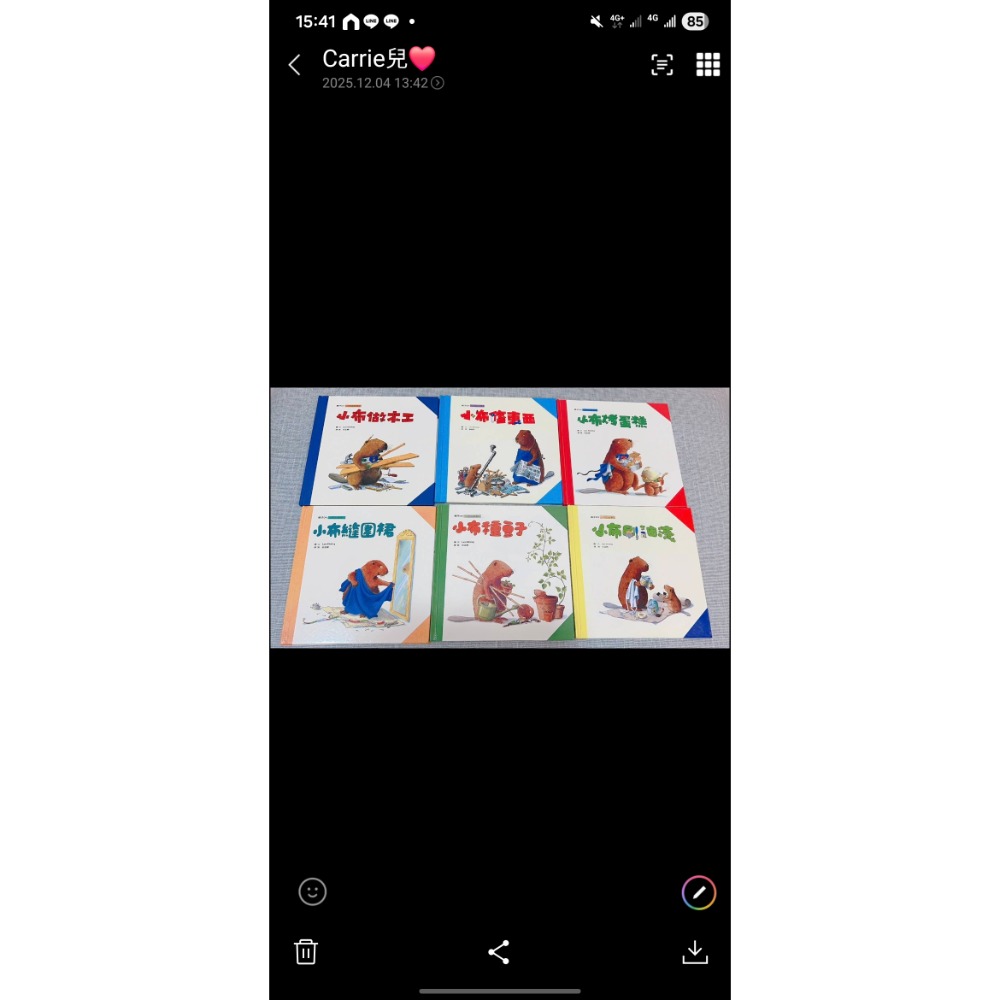
Task: Download the photo to the device
Action: [x=695, y=952]
